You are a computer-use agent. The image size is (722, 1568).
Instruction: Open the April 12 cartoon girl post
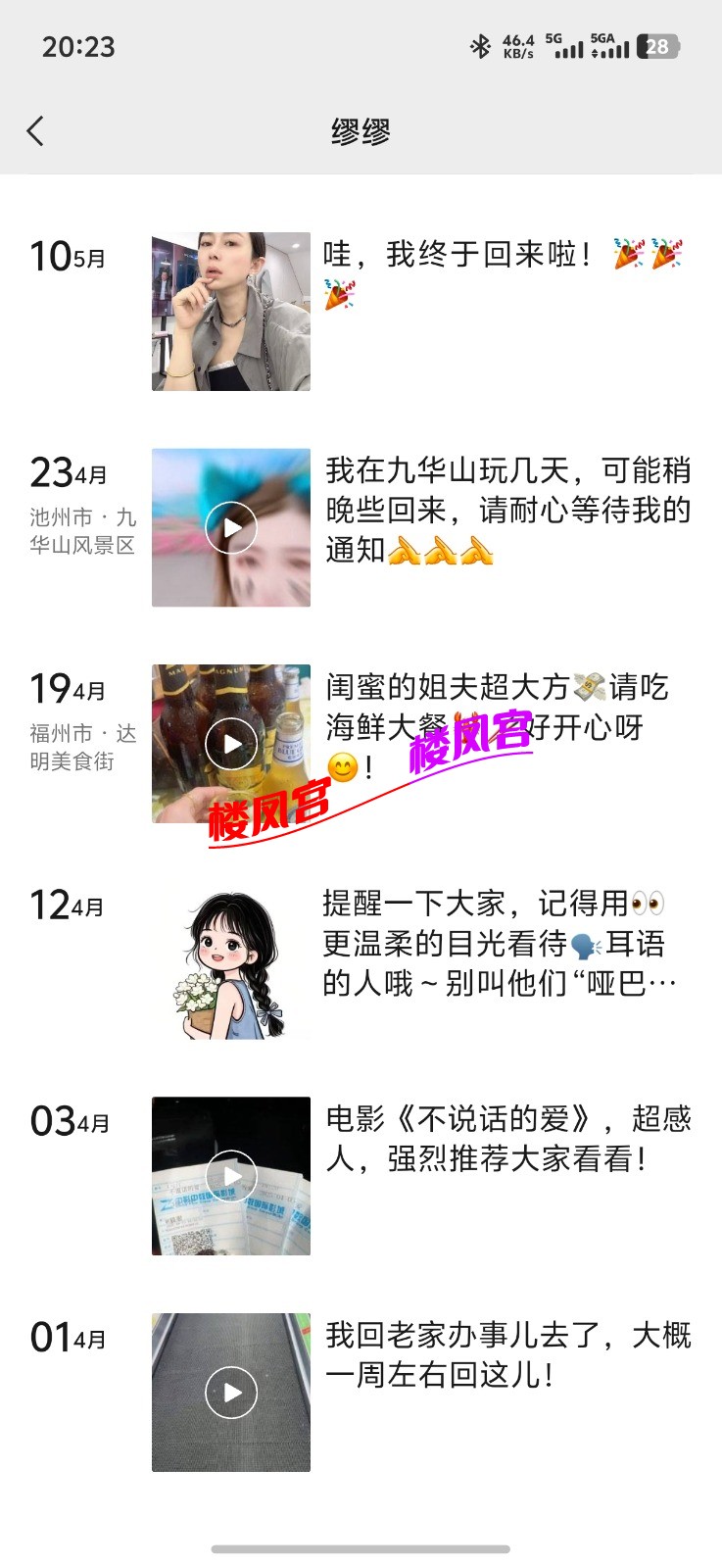231,961
